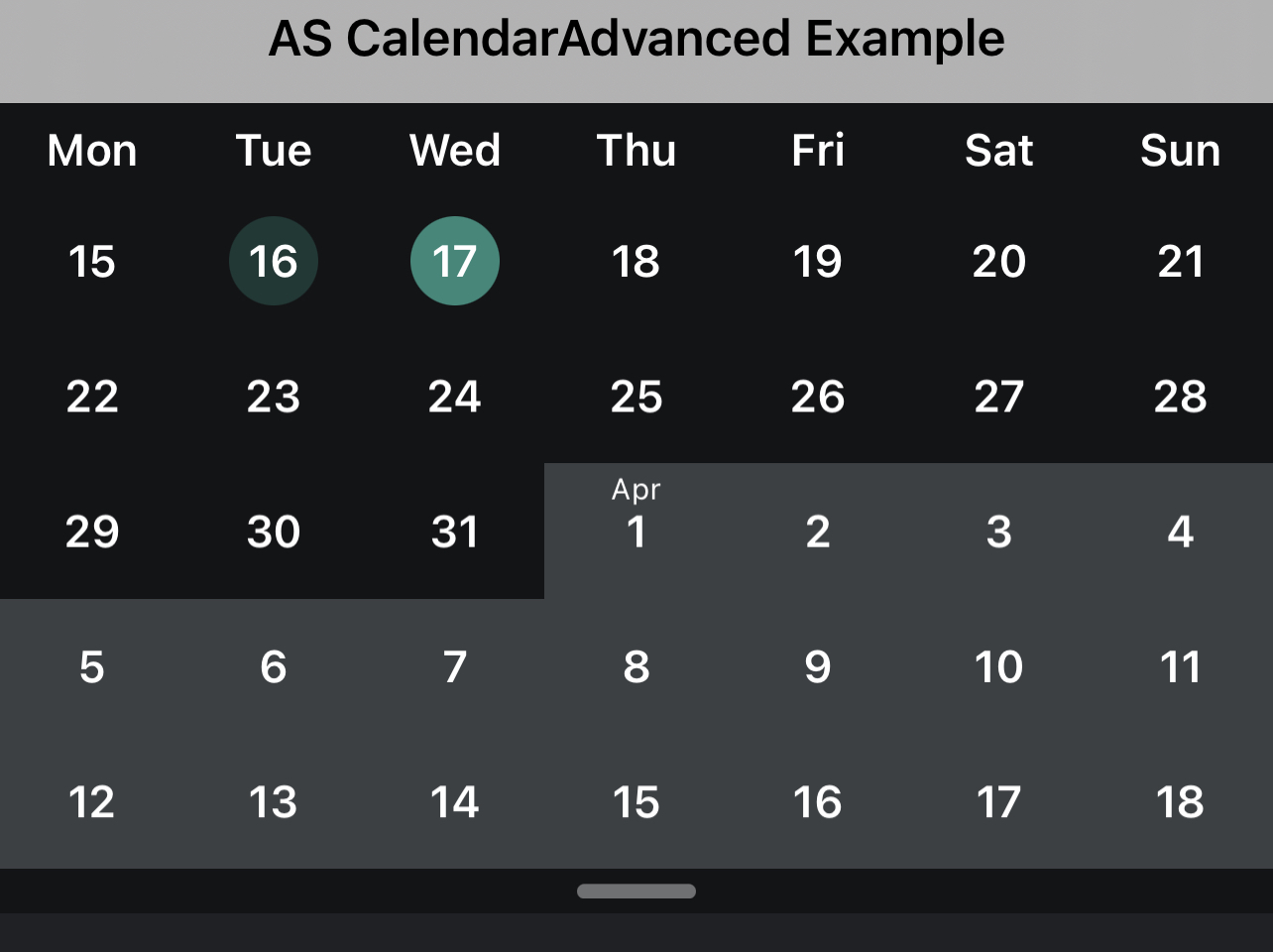Select date 28 in the Sunday column
The height and width of the screenshot is (952, 1273).
pos(1180,397)
